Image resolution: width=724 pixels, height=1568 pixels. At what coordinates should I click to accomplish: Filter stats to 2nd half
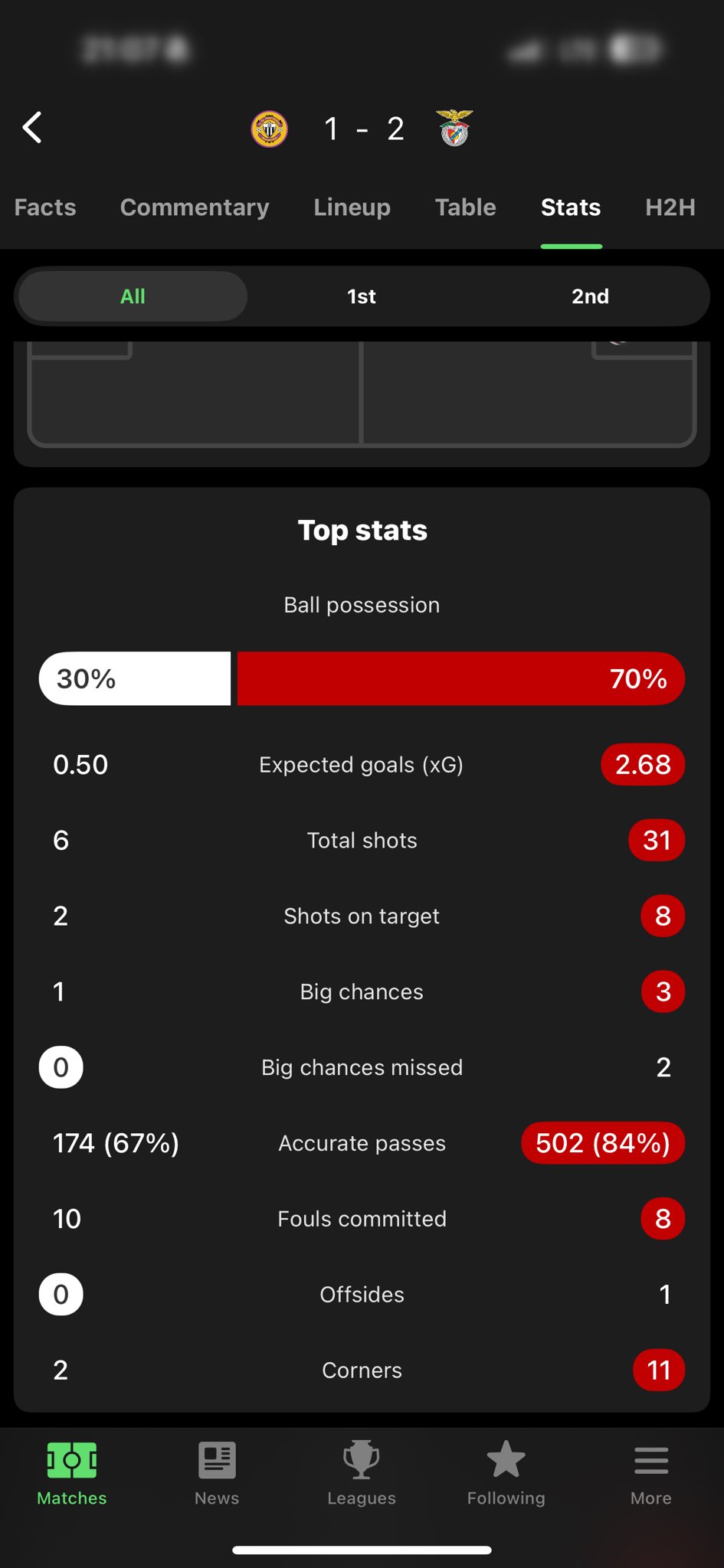coord(590,296)
